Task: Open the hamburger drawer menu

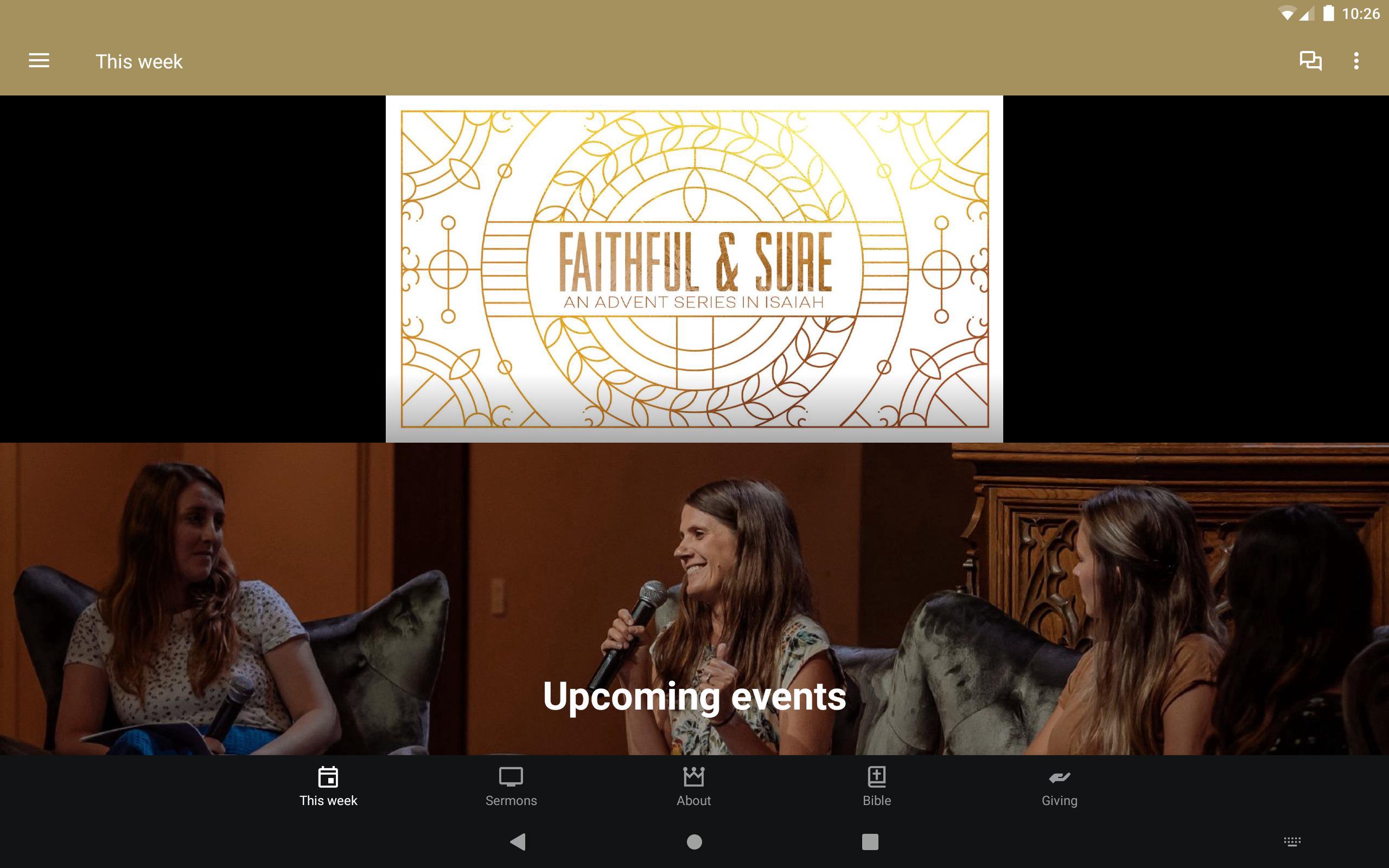Action: tap(39, 61)
